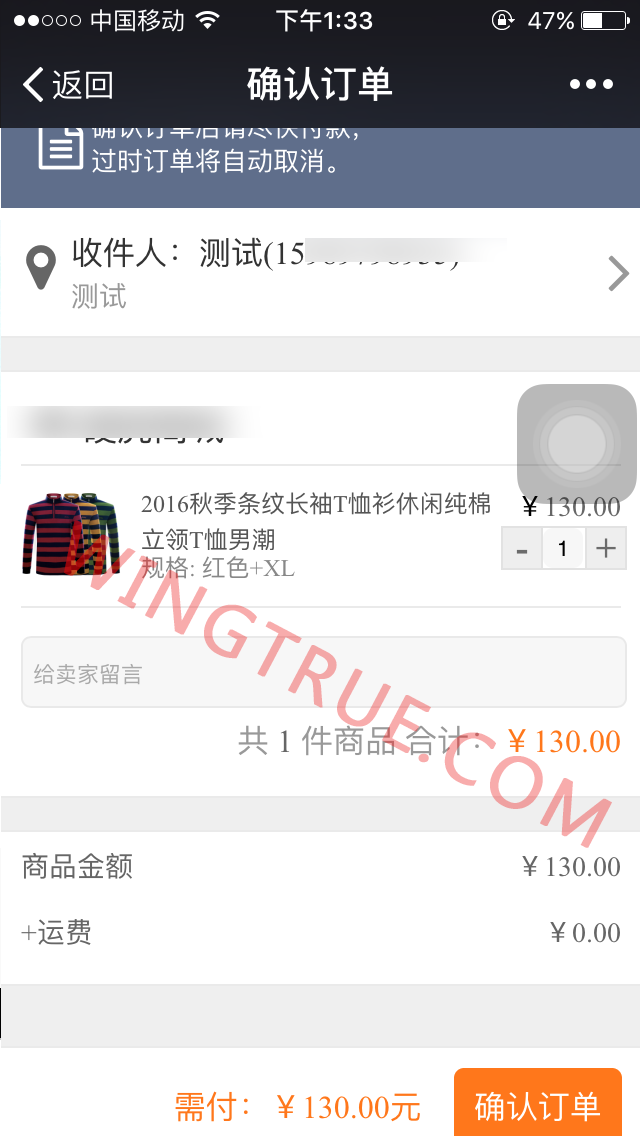
Task: Open the 收件人 address row
Action: (320, 272)
